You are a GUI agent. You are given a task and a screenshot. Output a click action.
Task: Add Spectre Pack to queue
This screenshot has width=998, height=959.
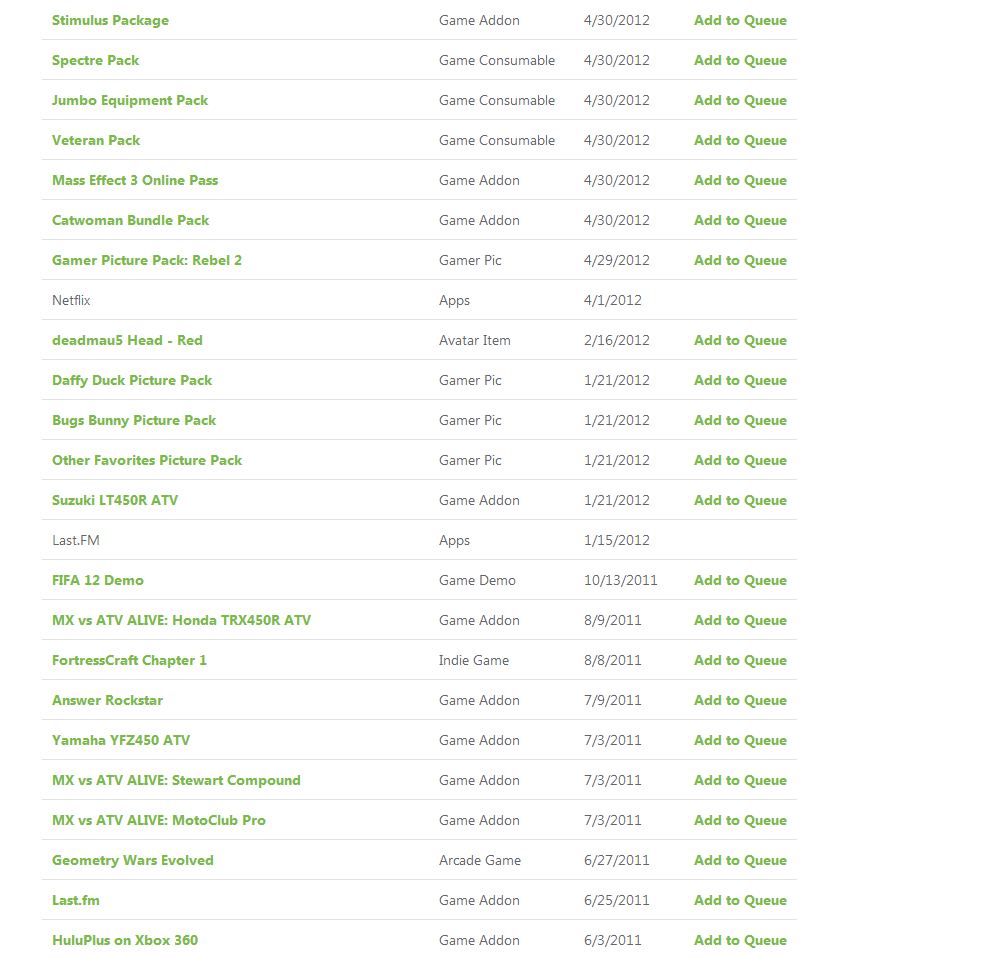pos(740,60)
